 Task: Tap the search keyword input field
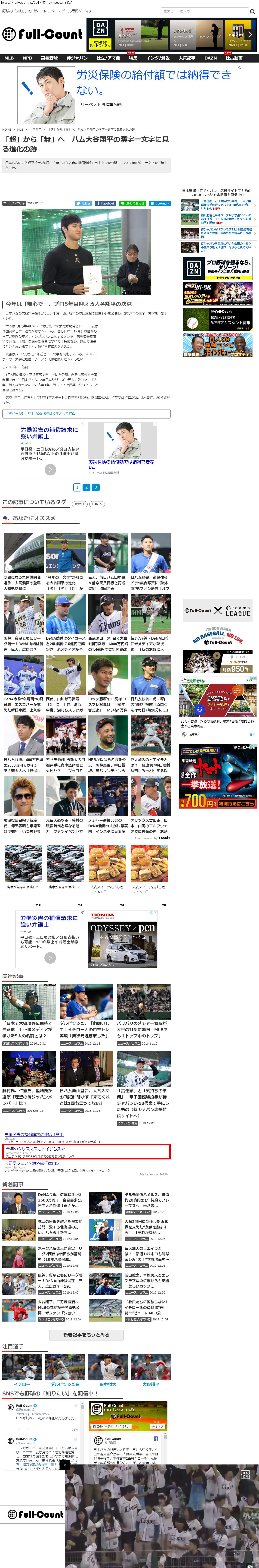click(x=204, y=11)
